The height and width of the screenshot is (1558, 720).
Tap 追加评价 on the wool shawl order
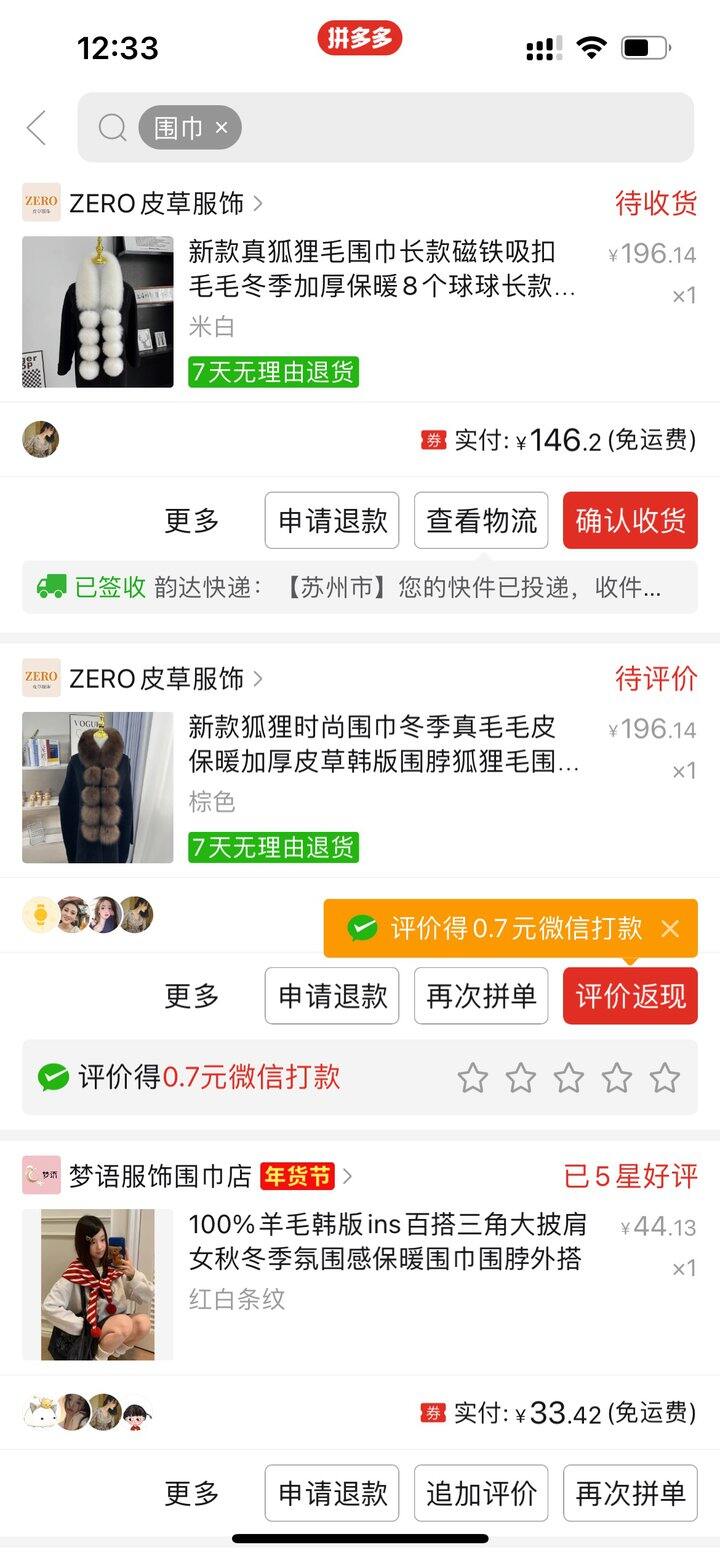(481, 1493)
